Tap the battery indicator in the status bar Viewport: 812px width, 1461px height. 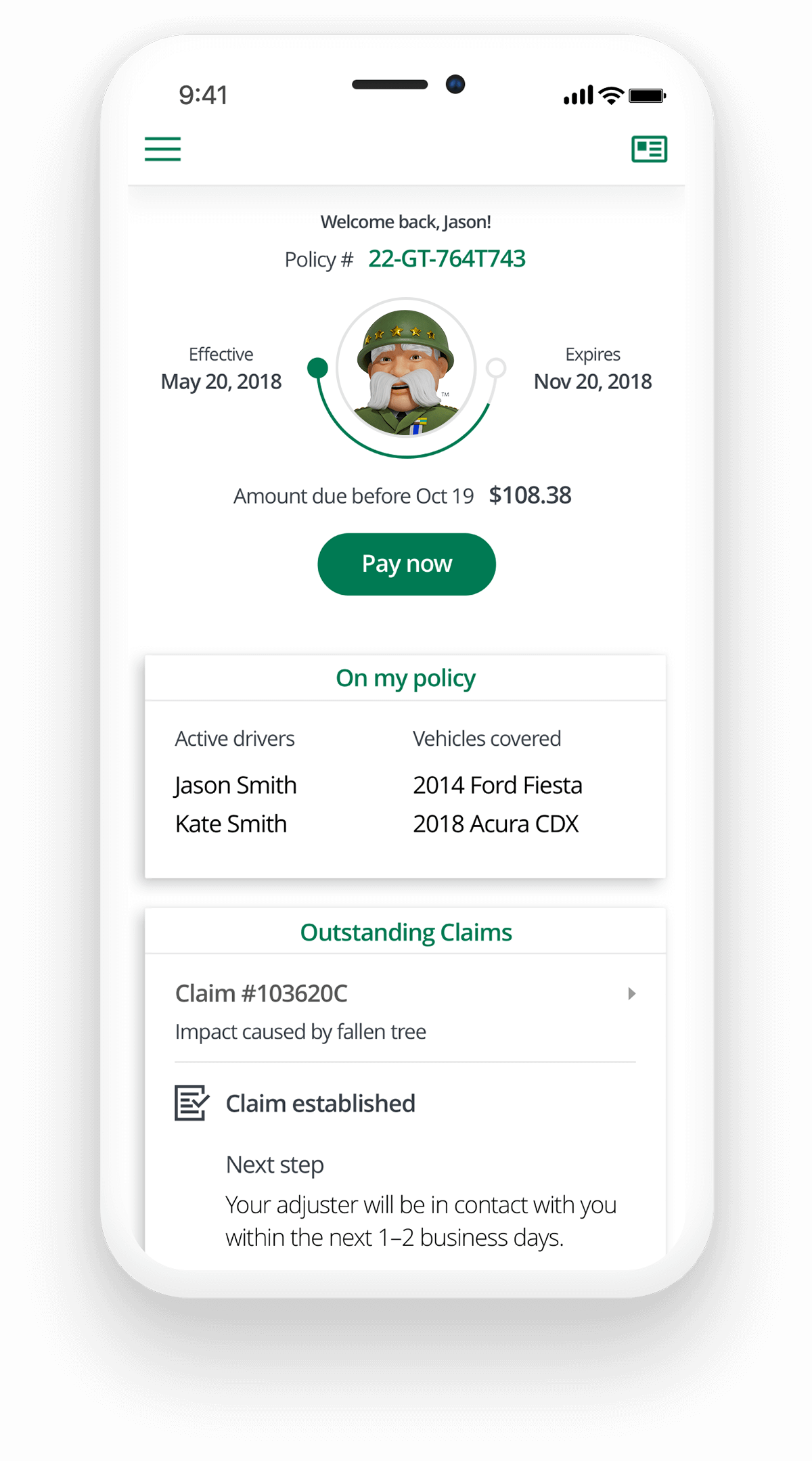tap(646, 96)
